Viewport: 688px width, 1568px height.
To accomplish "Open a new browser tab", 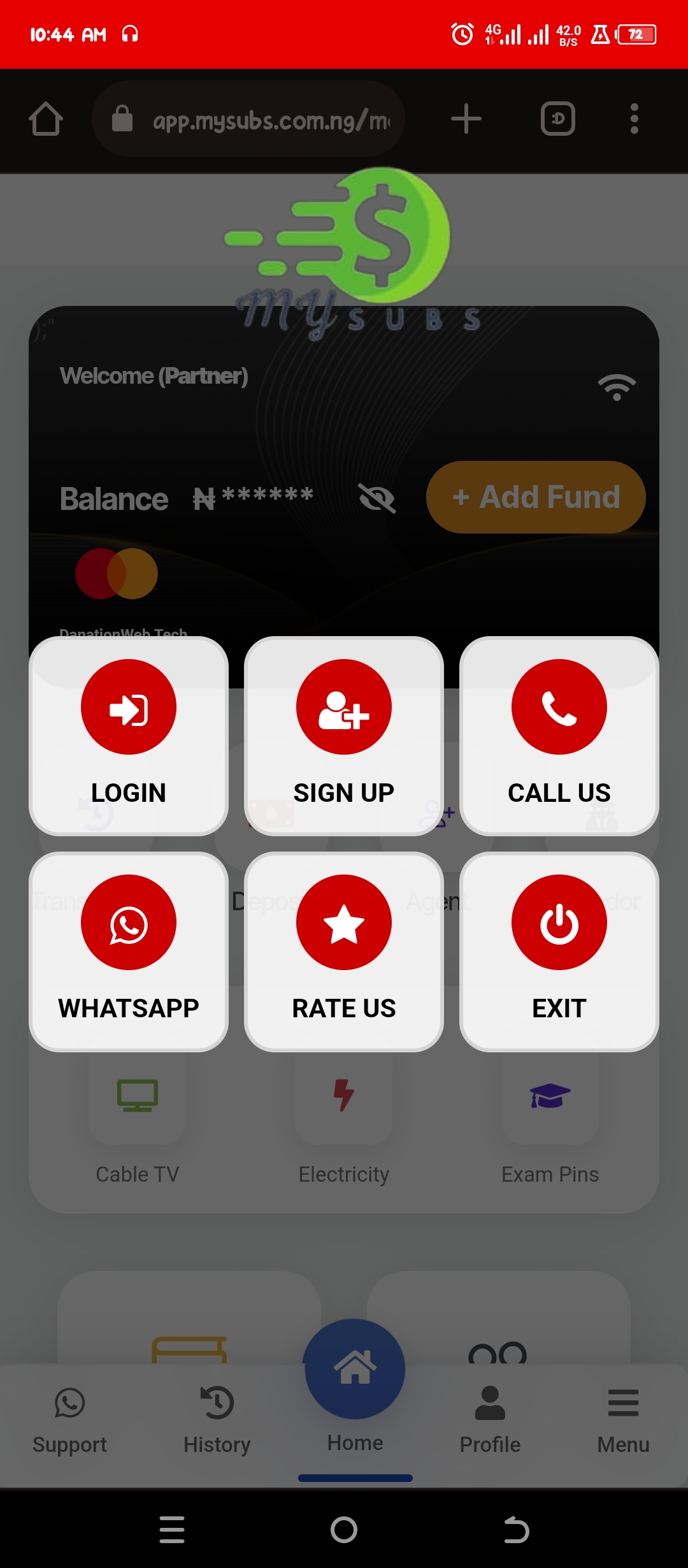I will click(466, 119).
